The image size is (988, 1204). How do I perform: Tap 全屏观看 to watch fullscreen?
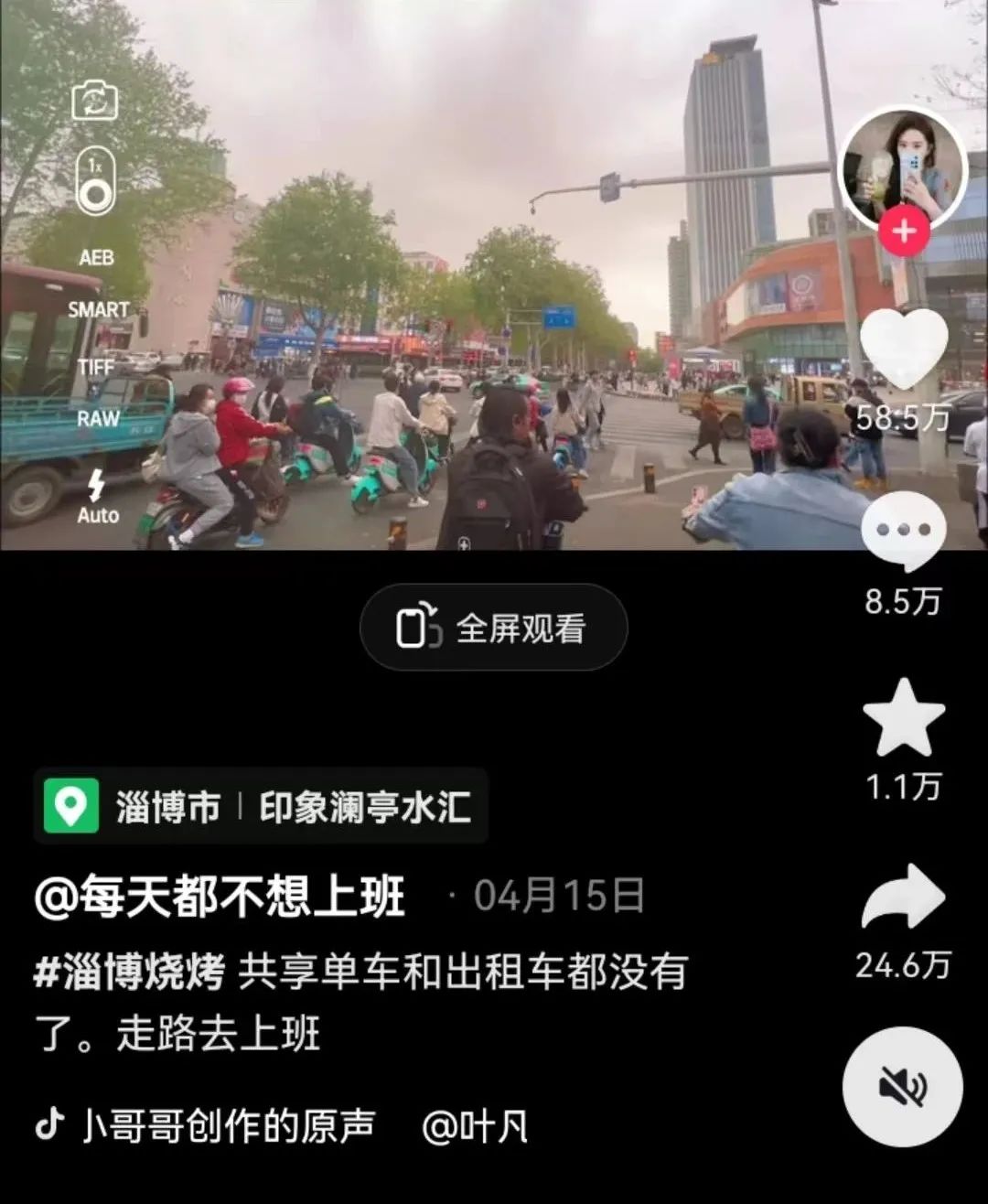click(494, 628)
